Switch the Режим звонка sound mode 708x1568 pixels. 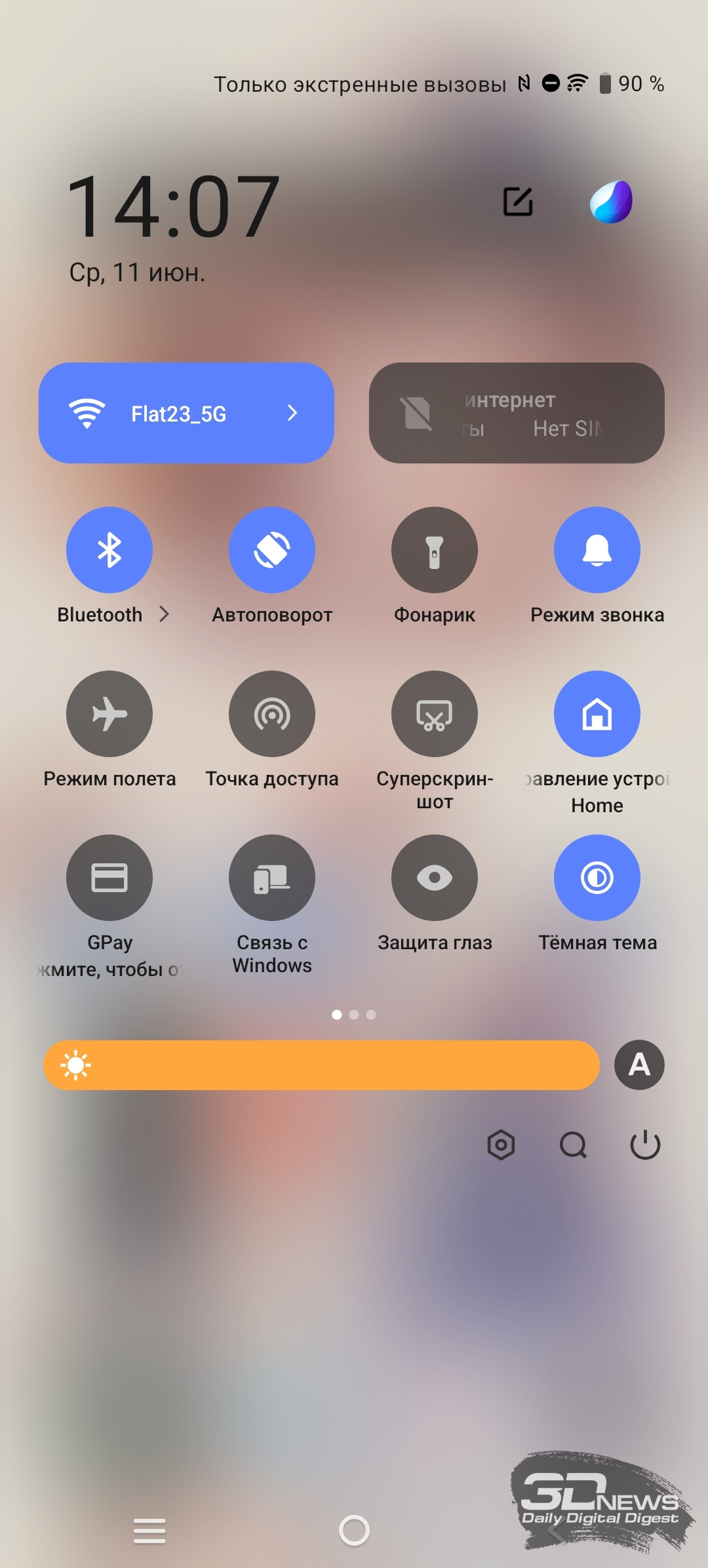[597, 550]
